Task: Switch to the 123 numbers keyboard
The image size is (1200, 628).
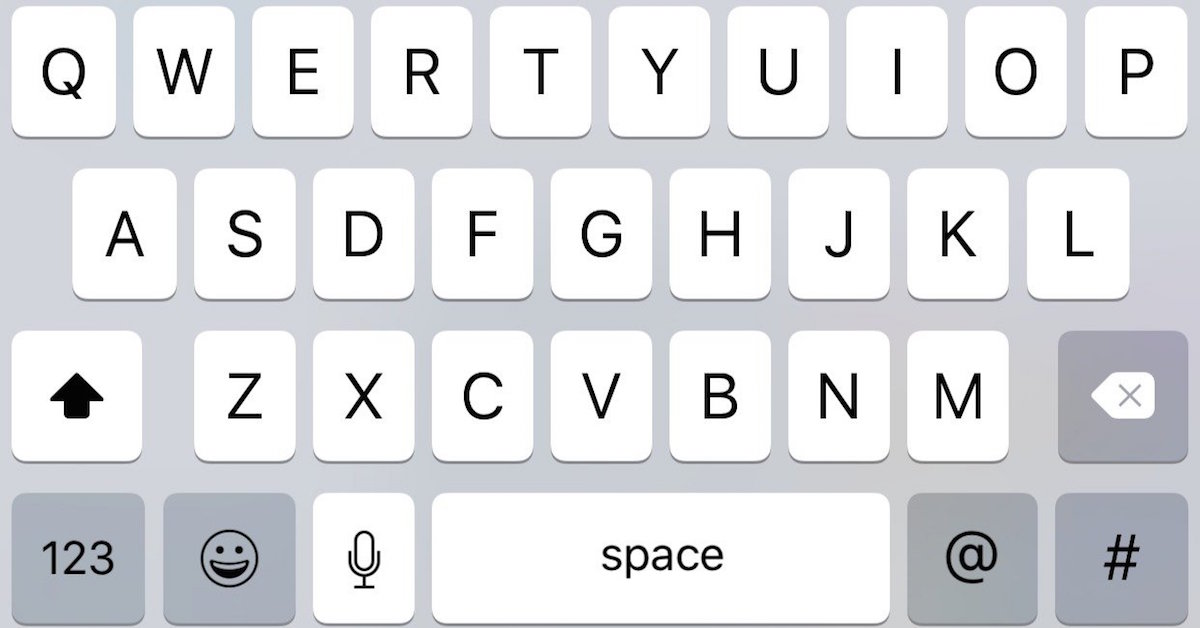Action: click(77, 558)
